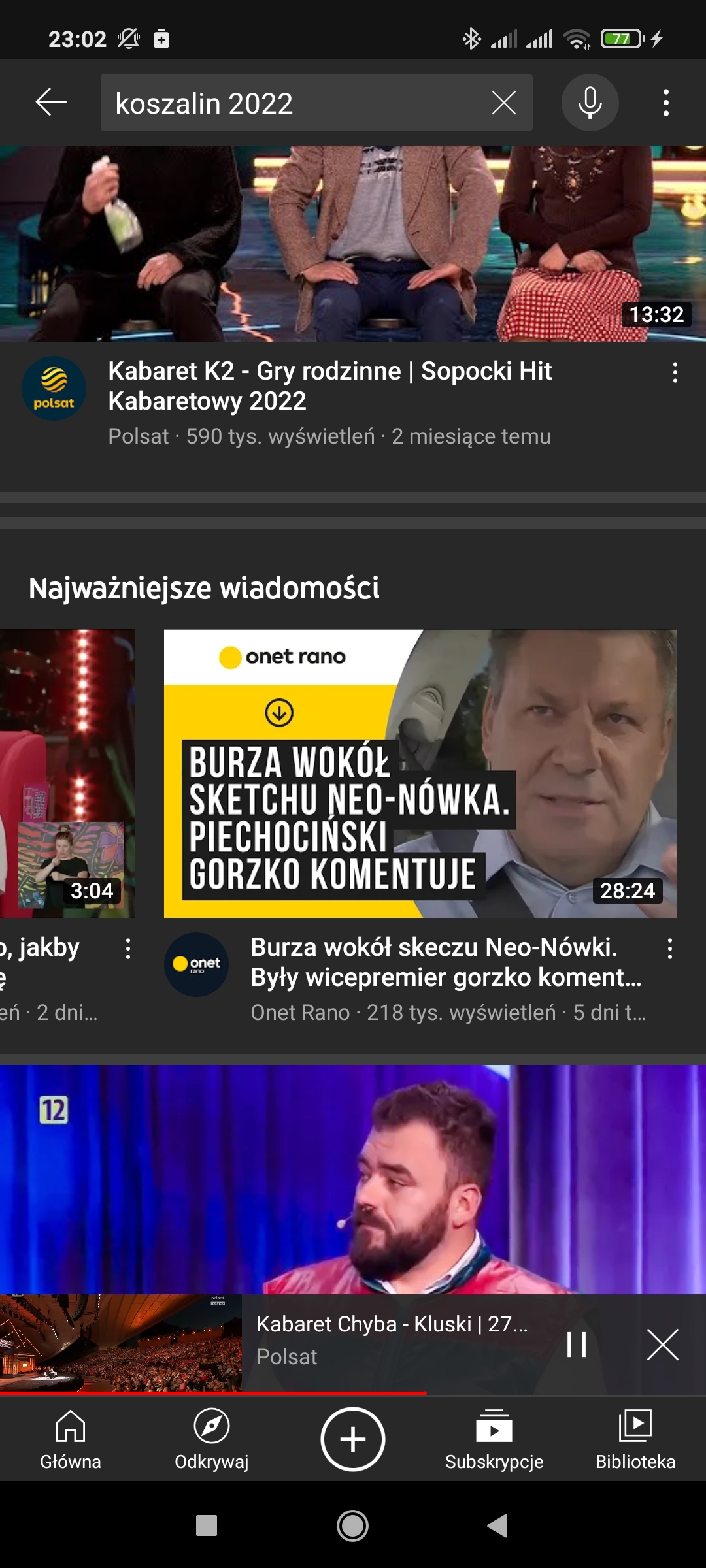Visit the Polsat channel avatar
This screenshot has width=706, height=1568.
click(x=54, y=389)
